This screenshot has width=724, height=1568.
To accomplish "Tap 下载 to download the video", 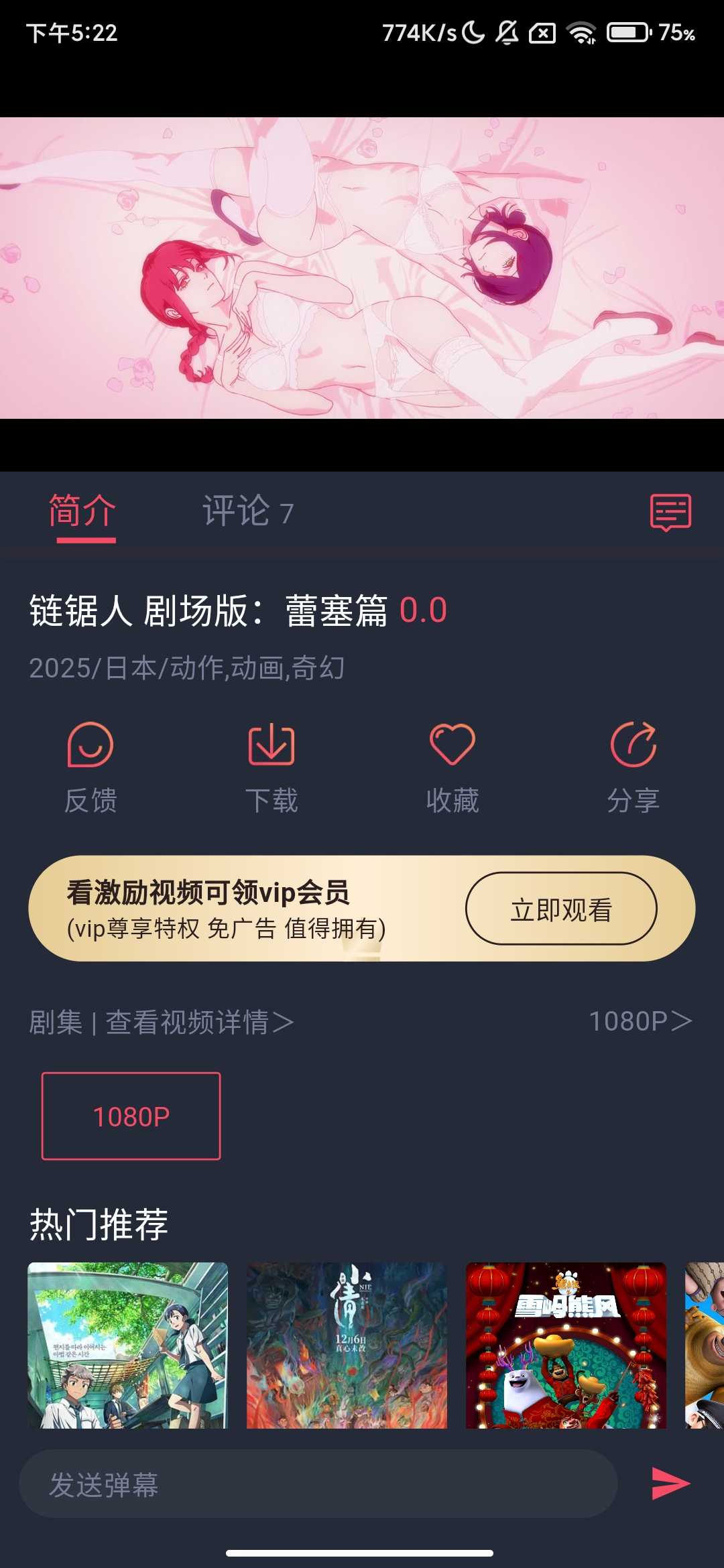I will tap(271, 767).
